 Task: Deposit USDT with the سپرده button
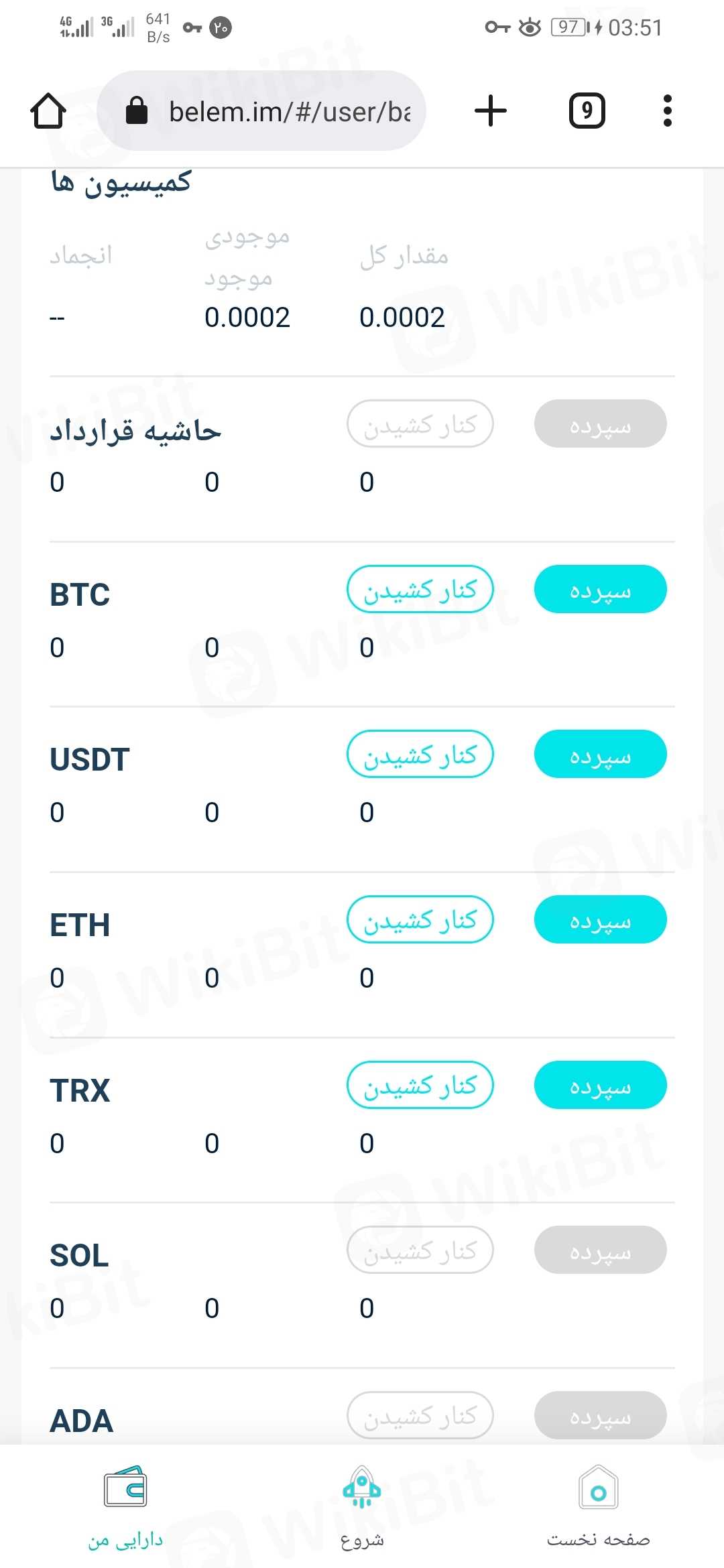click(x=600, y=754)
